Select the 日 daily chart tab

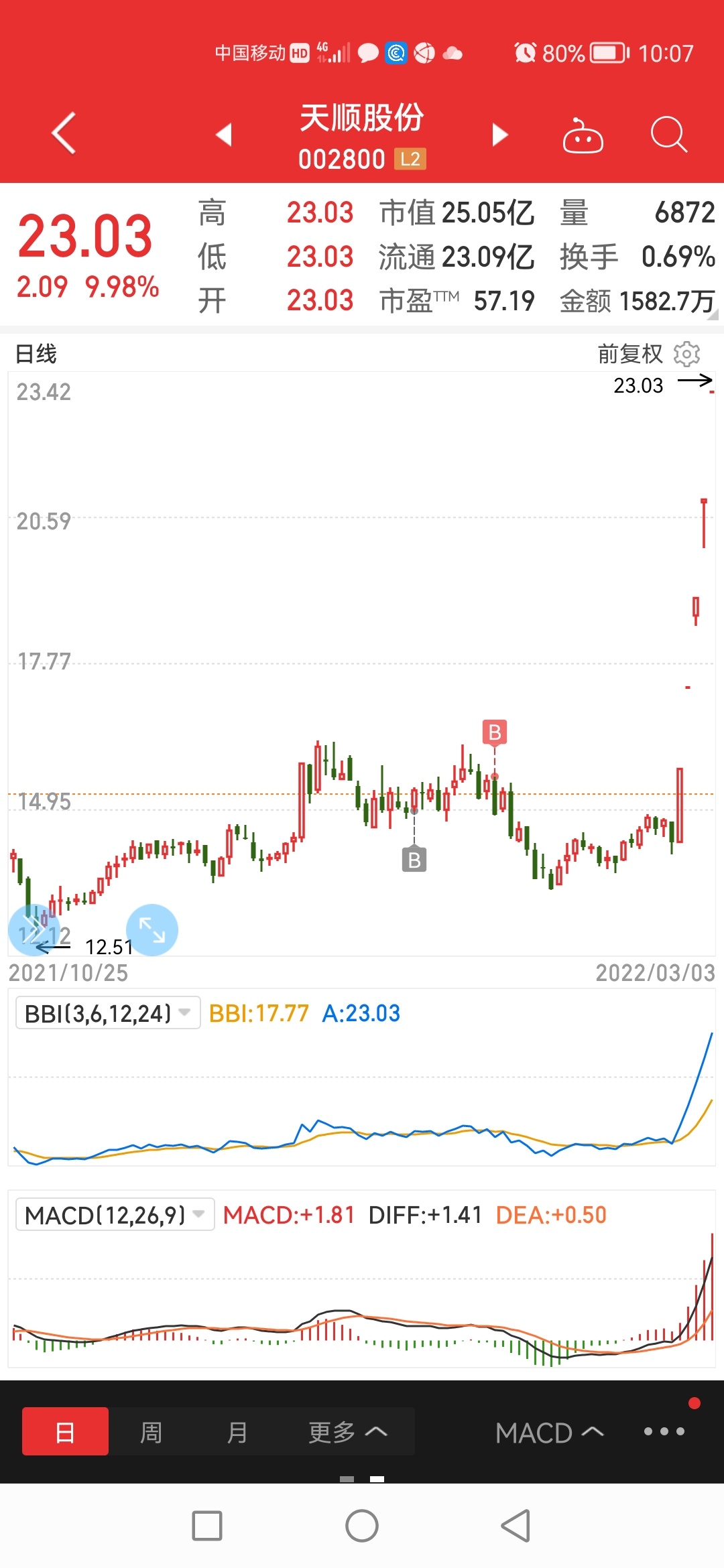pyautogui.click(x=65, y=1432)
